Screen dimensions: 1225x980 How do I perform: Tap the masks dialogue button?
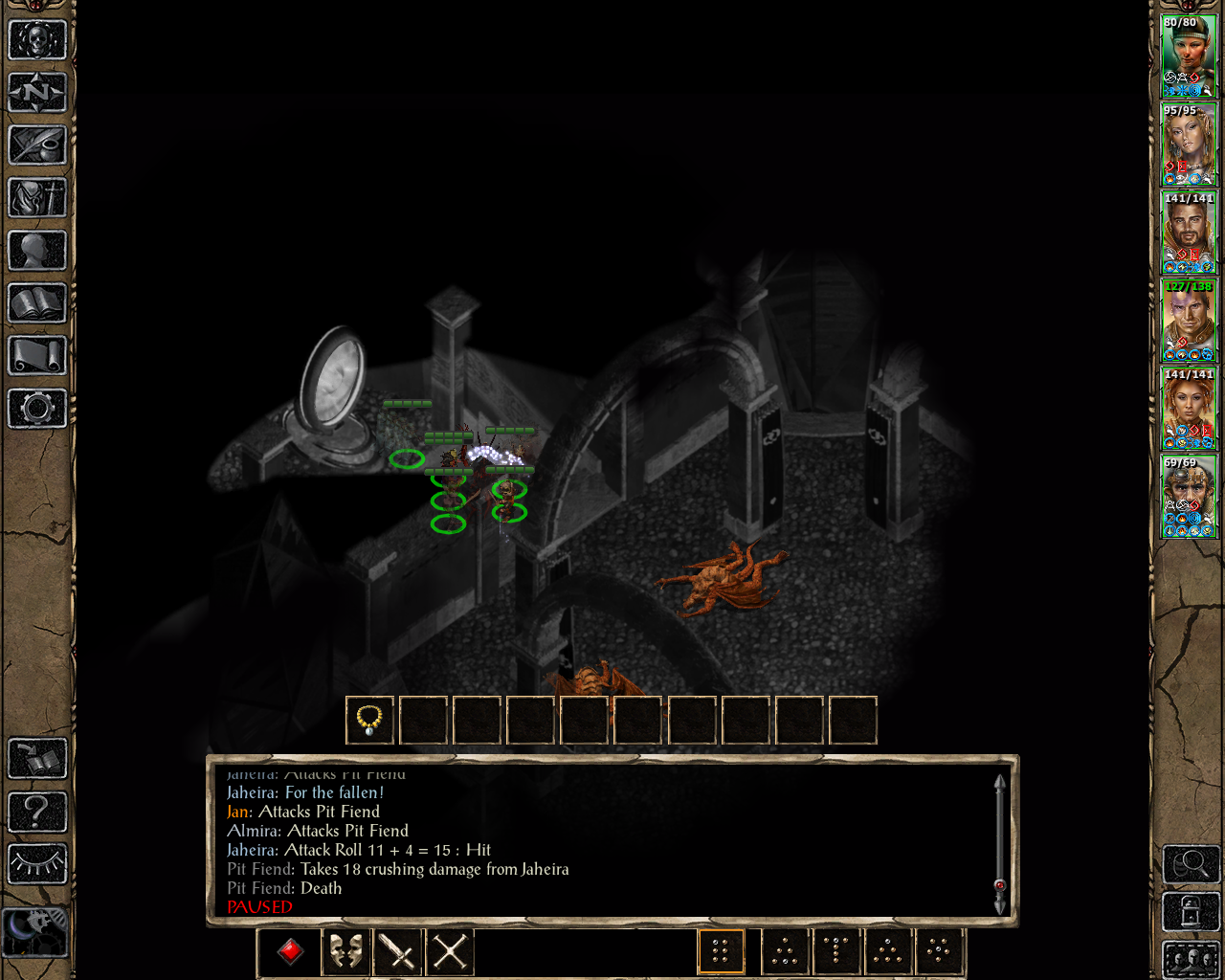click(x=345, y=951)
